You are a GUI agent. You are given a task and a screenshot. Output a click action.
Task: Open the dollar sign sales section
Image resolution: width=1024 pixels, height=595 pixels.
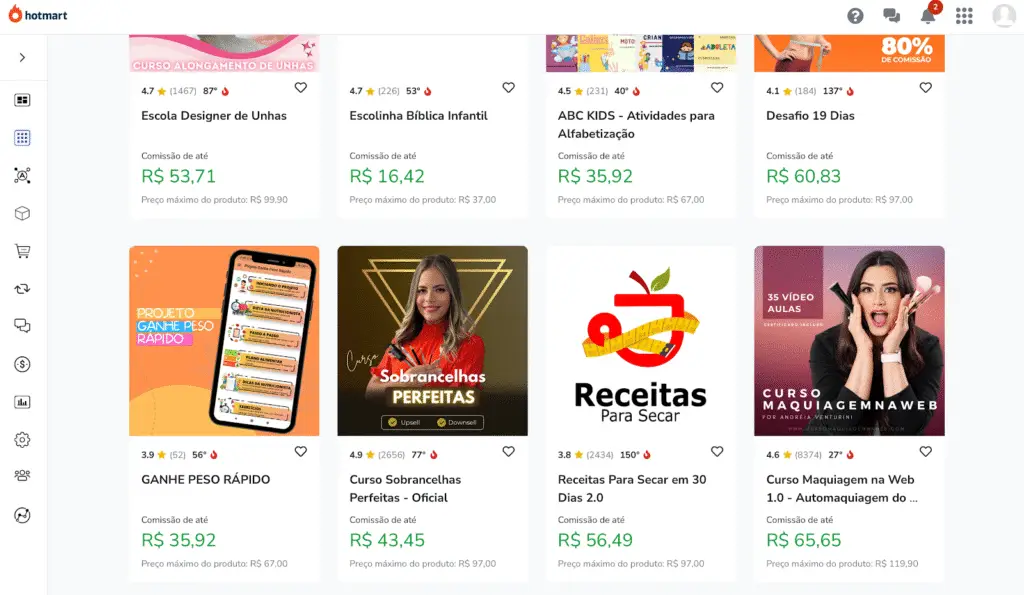pos(22,364)
